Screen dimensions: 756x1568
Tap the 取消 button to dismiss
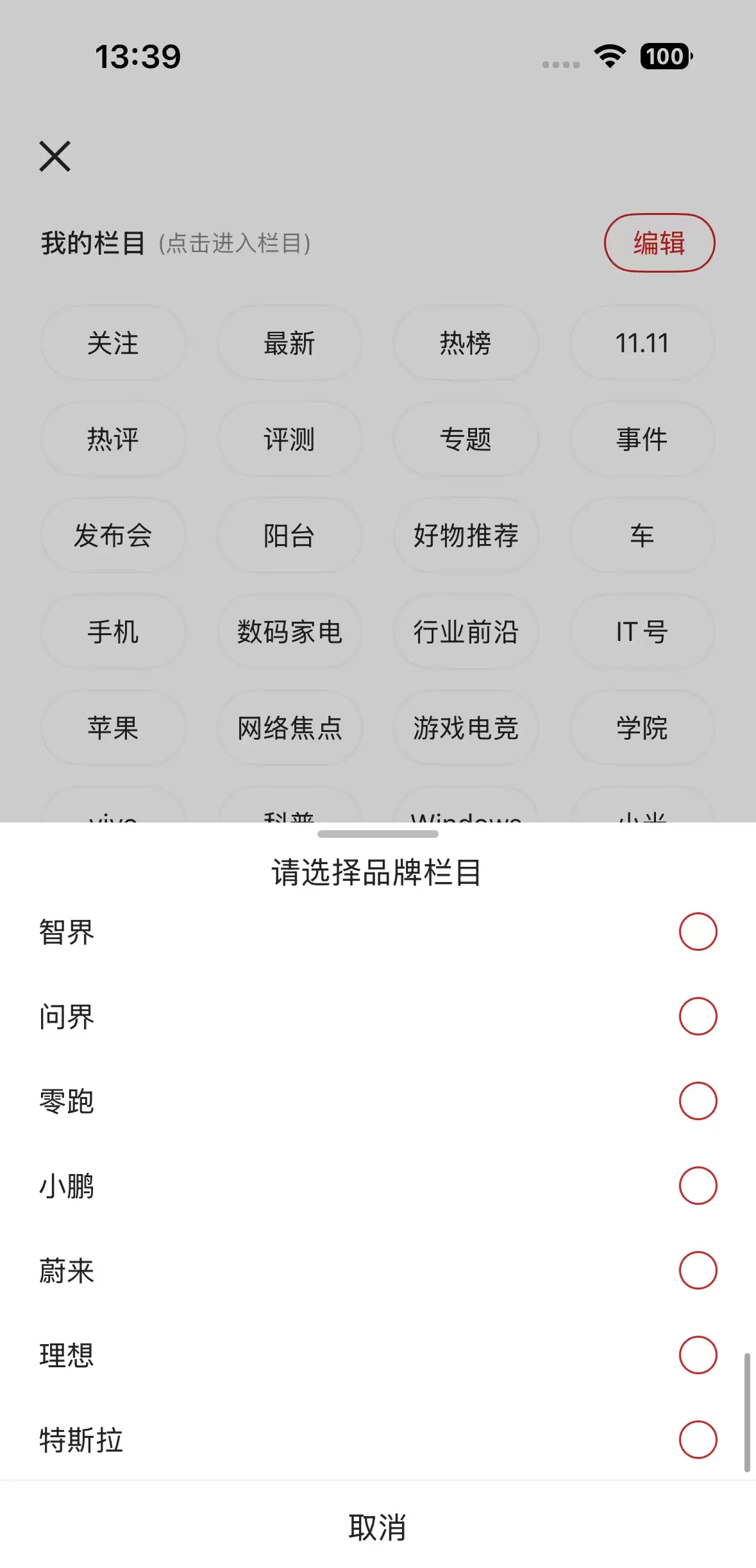pyautogui.click(x=378, y=1528)
